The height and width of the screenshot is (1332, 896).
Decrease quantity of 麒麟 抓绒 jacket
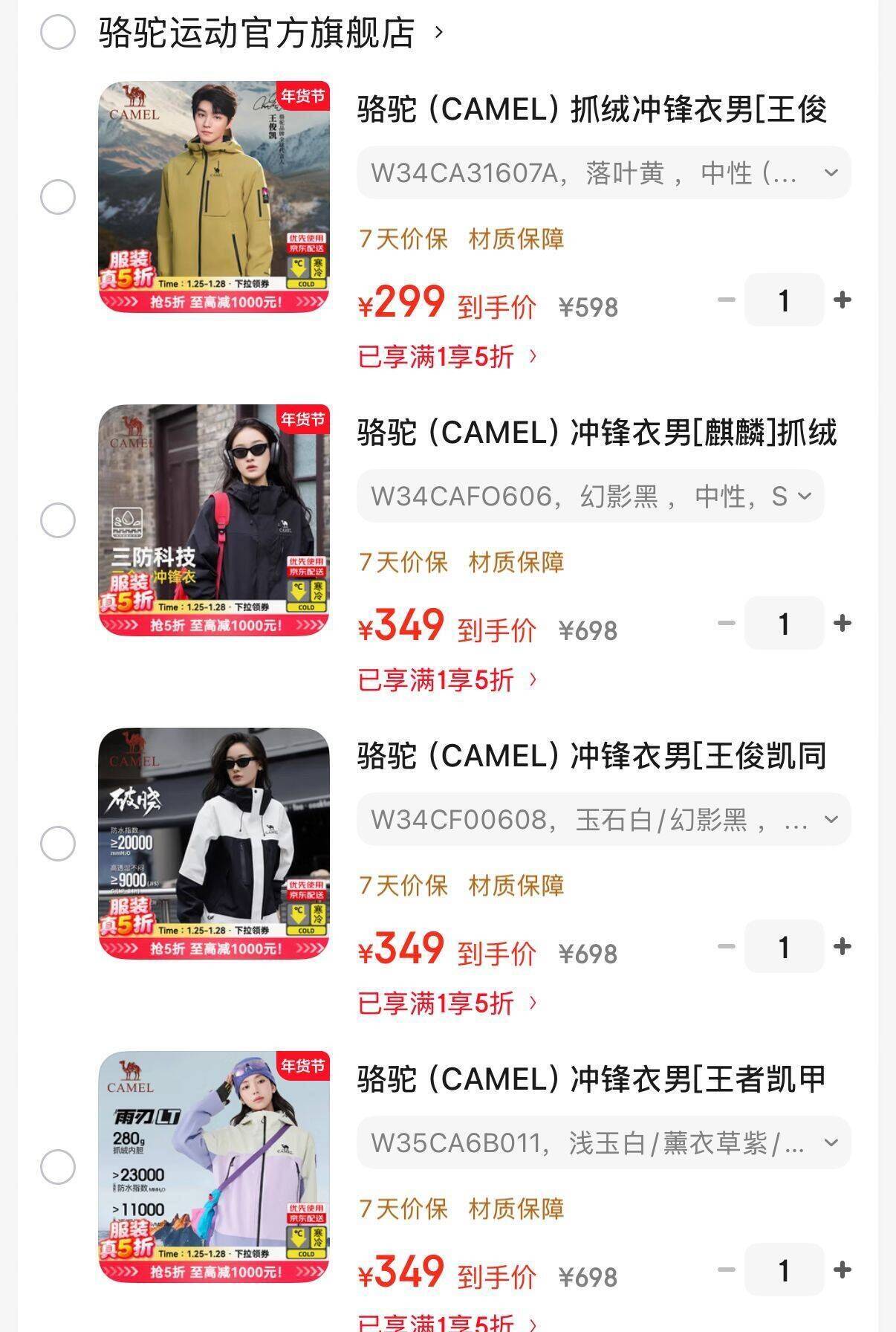[727, 624]
